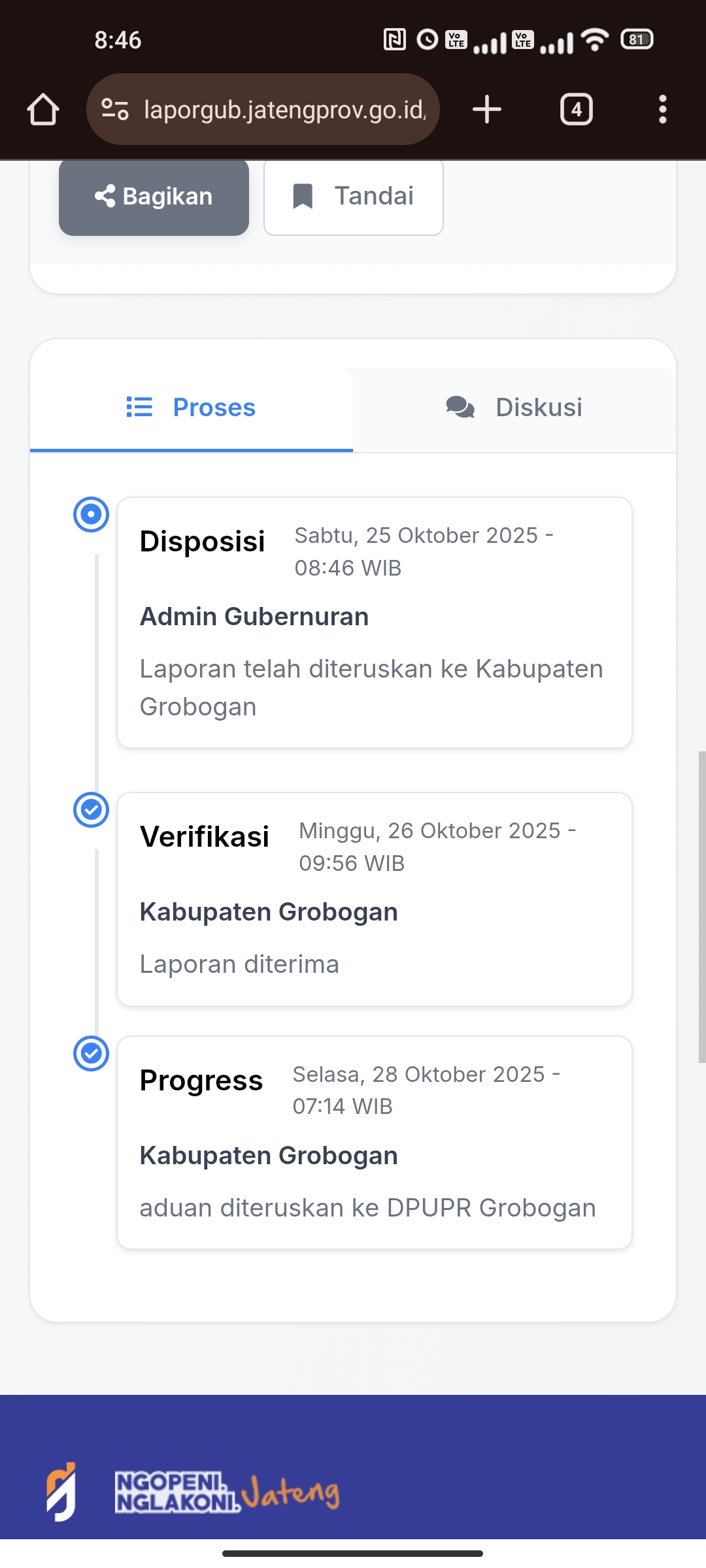Go to the browser home page
Image resolution: width=706 pixels, height=1568 pixels.
43,109
